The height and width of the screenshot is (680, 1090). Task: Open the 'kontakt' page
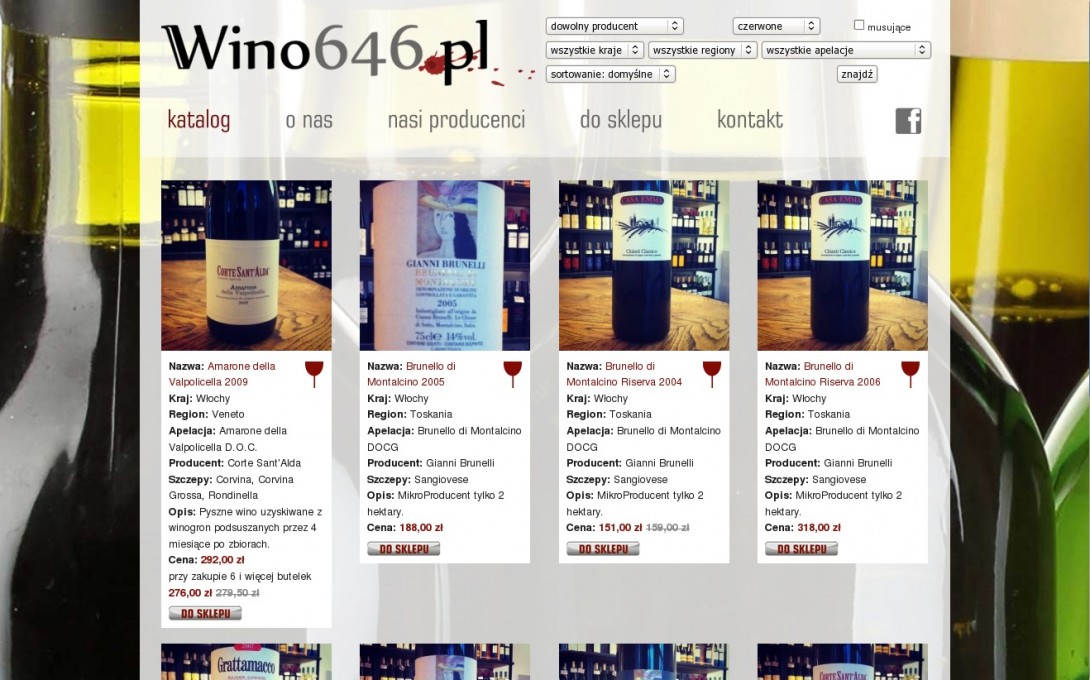pos(750,120)
